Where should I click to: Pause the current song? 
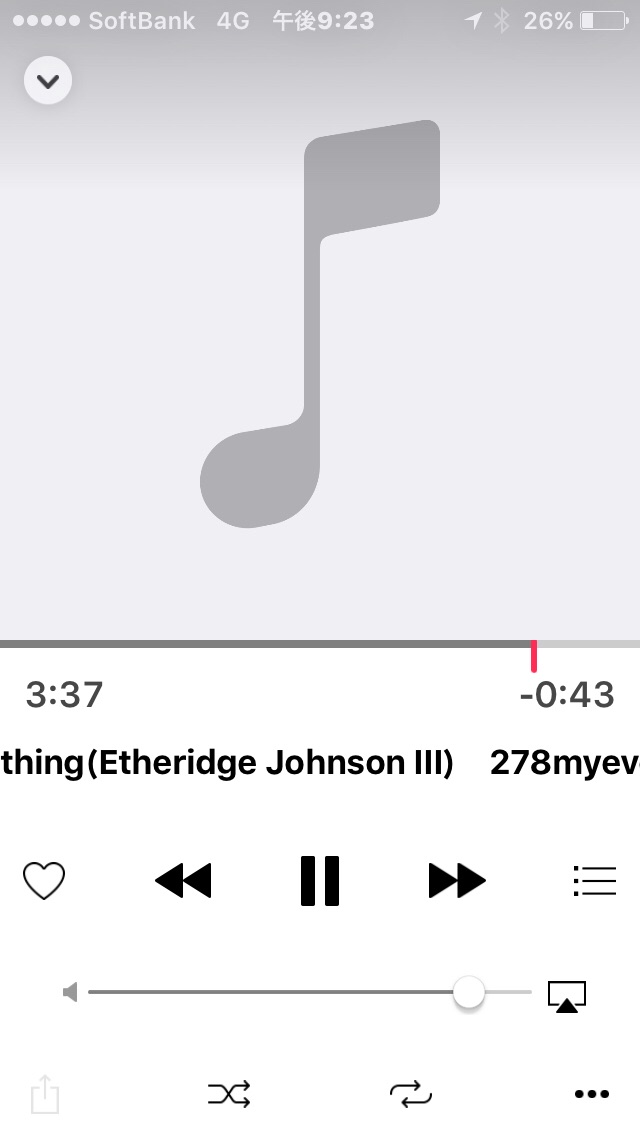coord(320,881)
